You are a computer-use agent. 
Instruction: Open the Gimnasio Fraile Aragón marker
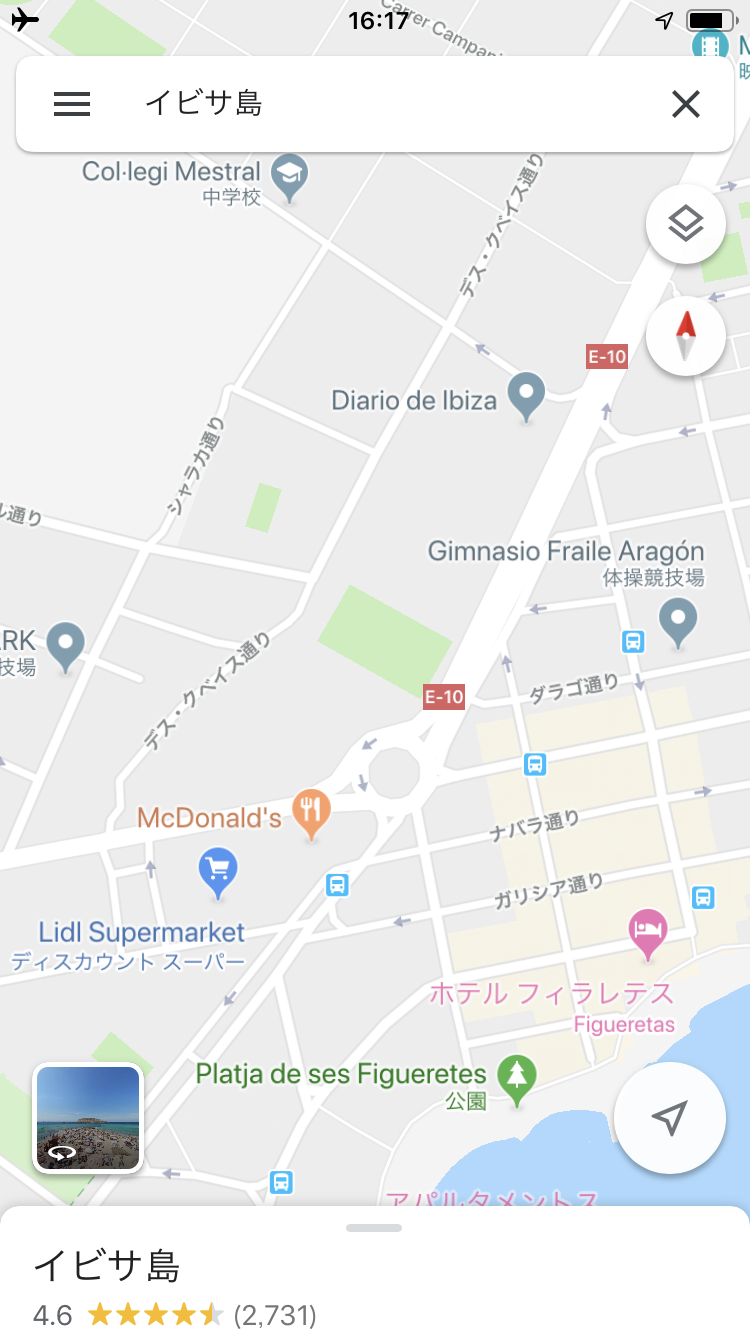(x=679, y=619)
